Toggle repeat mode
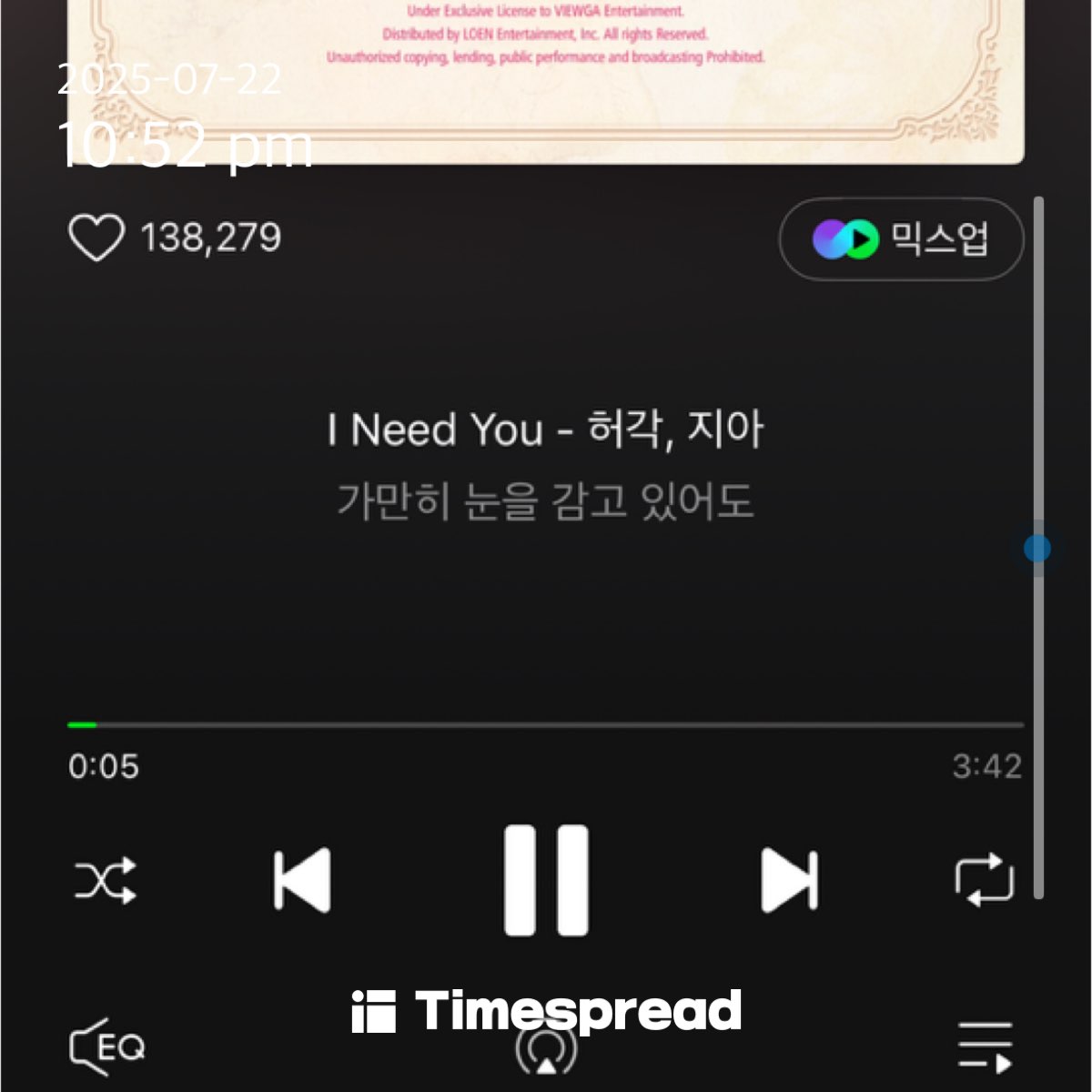This screenshot has height=1092, width=1092. pyautogui.click(x=984, y=880)
